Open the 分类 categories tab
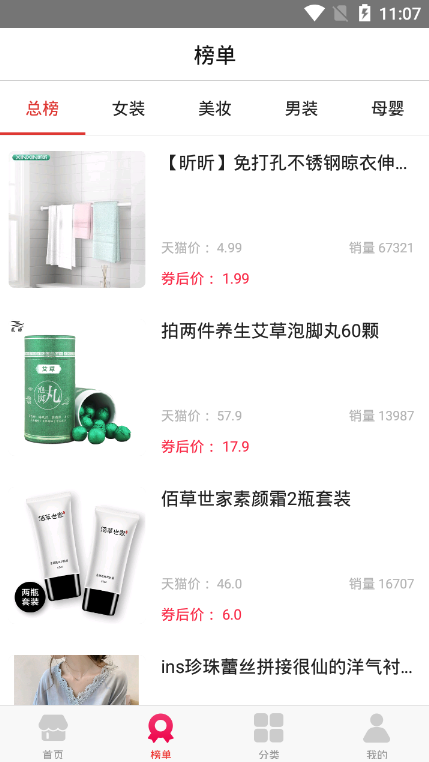 tap(268, 734)
